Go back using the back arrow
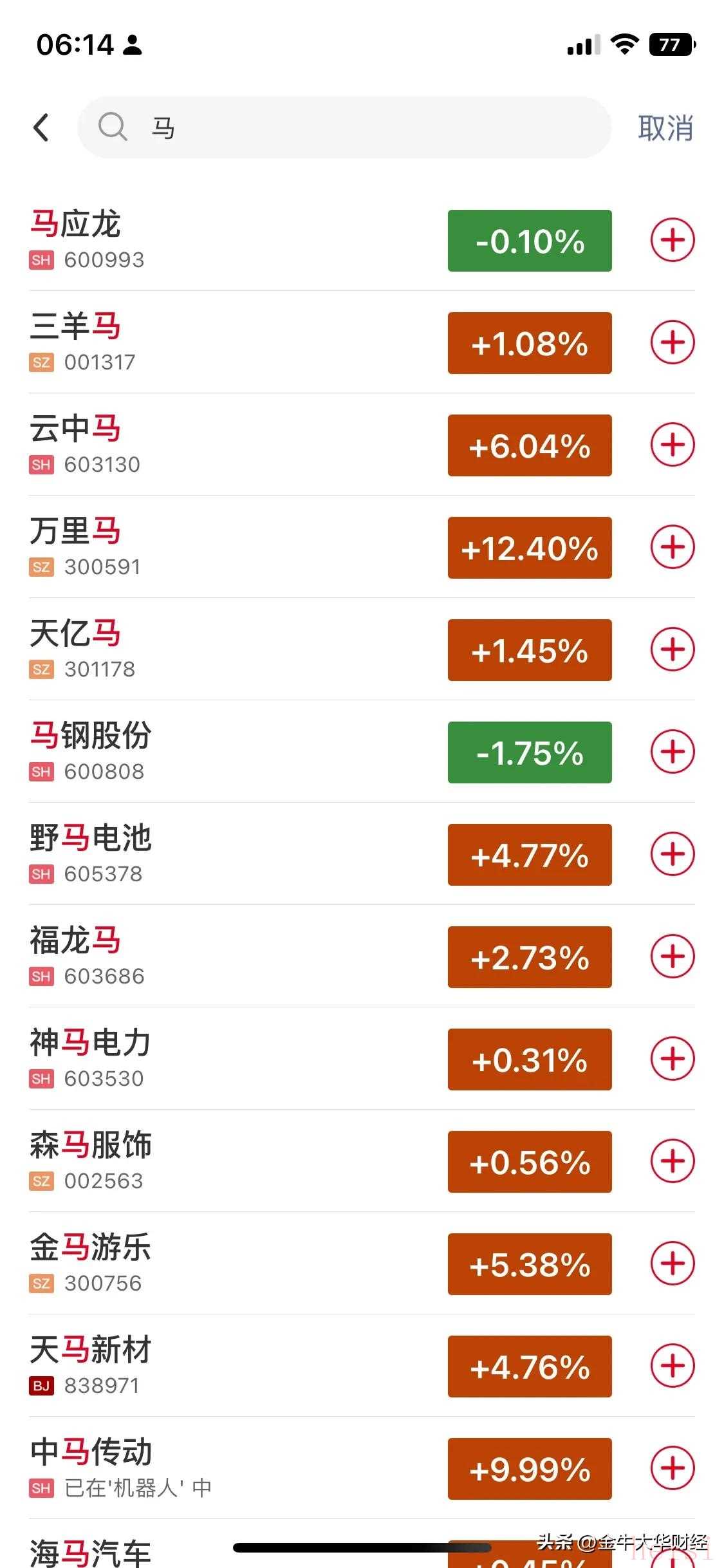The width and height of the screenshot is (724, 1568). click(x=41, y=127)
